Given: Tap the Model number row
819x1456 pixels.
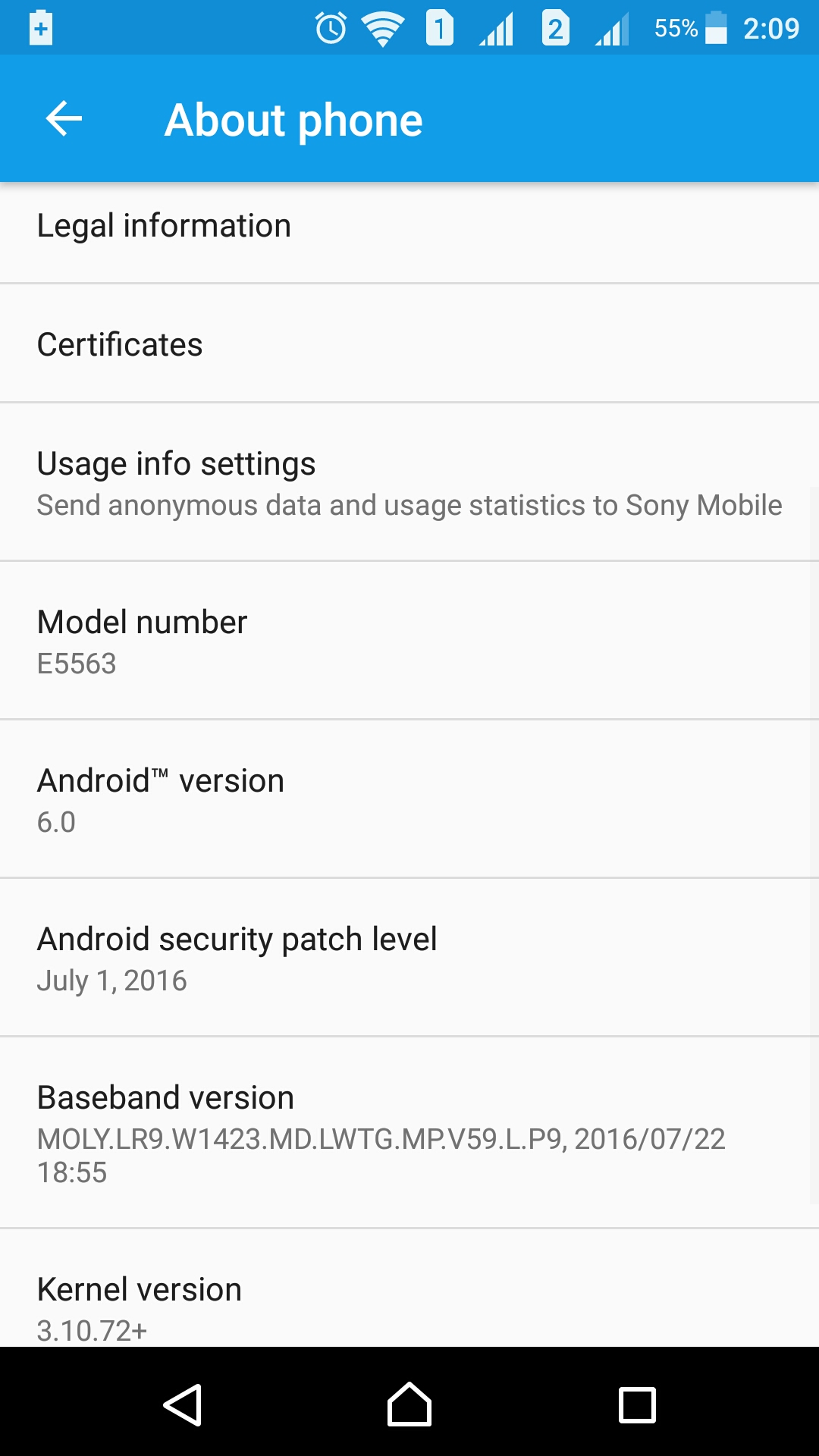Looking at the screenshot, I should 409,641.
